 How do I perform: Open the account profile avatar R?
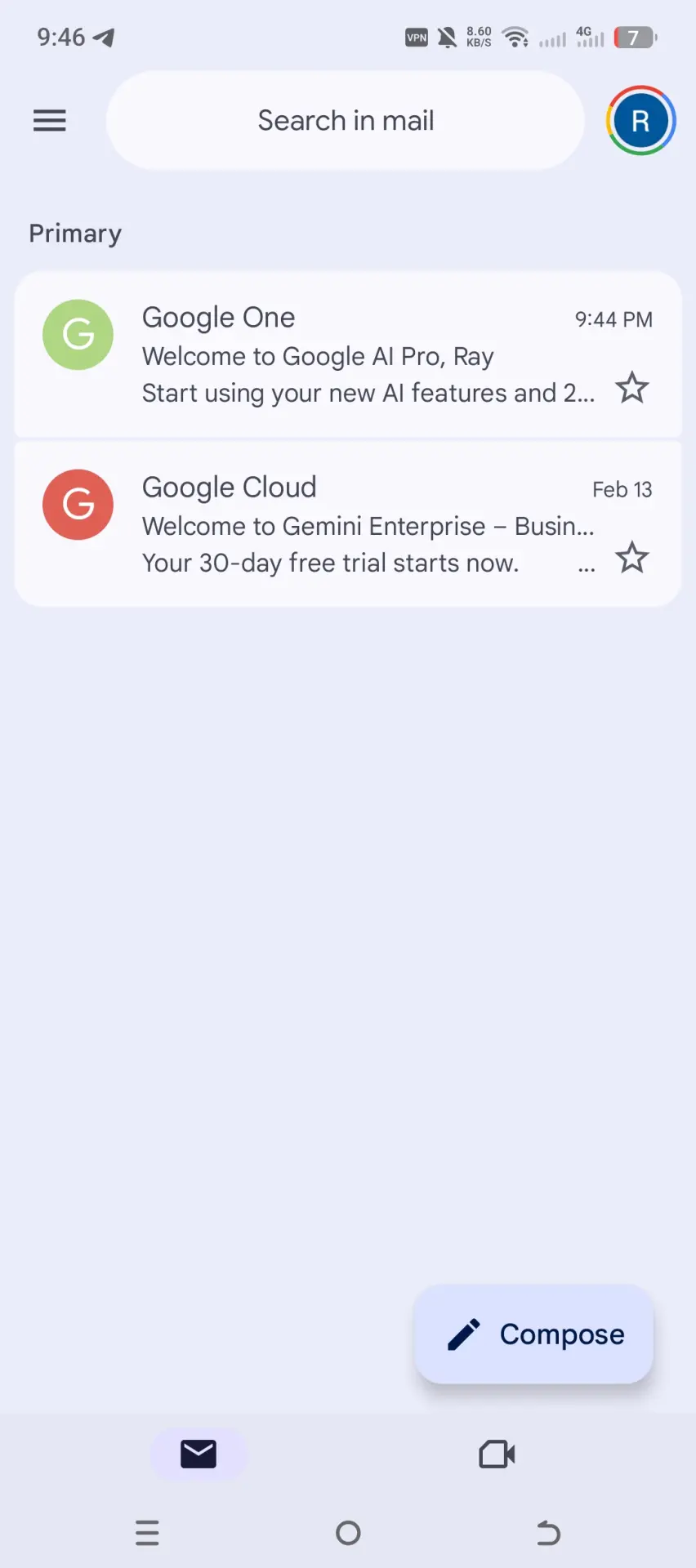641,121
